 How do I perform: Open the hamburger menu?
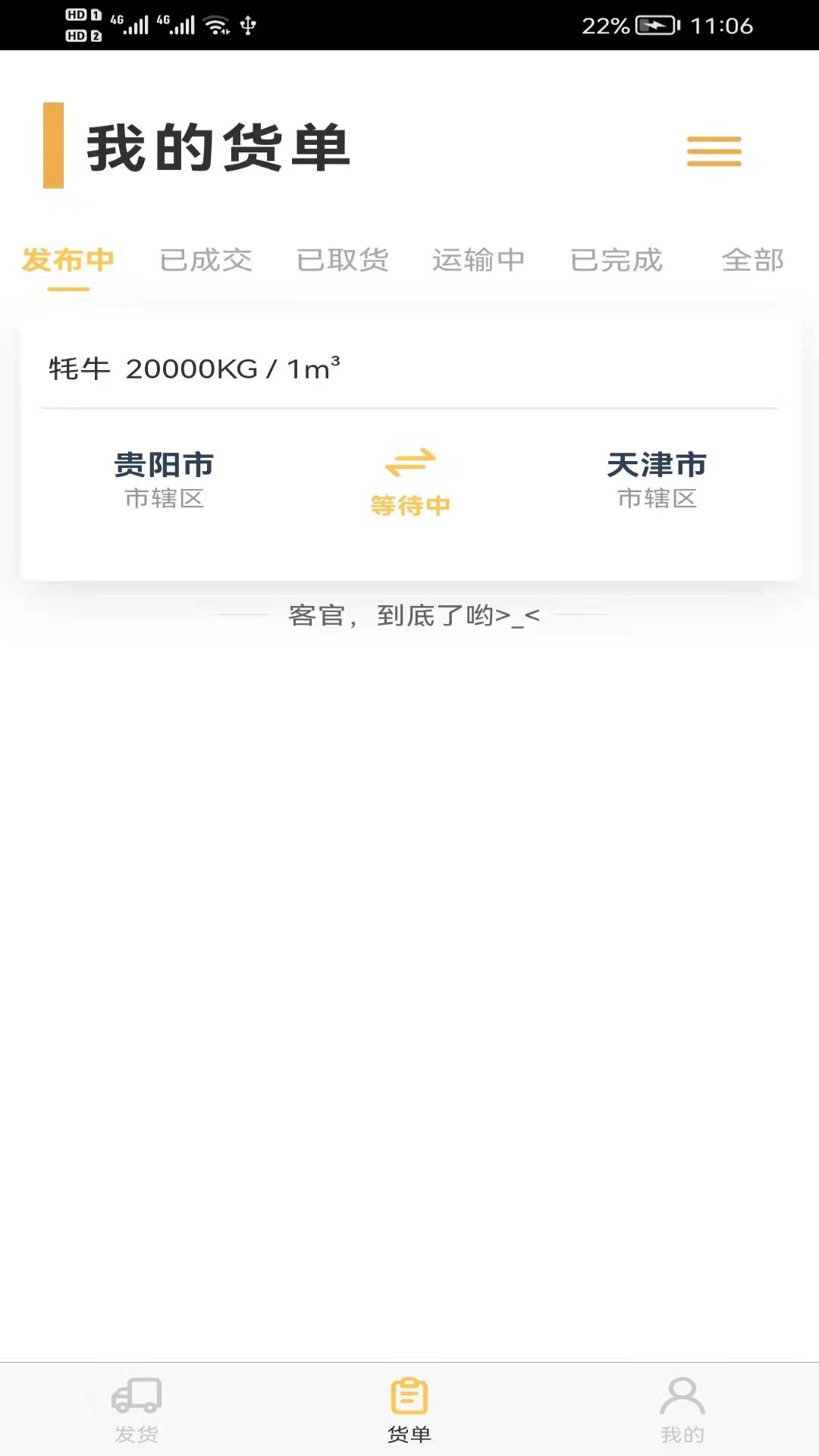(x=714, y=151)
